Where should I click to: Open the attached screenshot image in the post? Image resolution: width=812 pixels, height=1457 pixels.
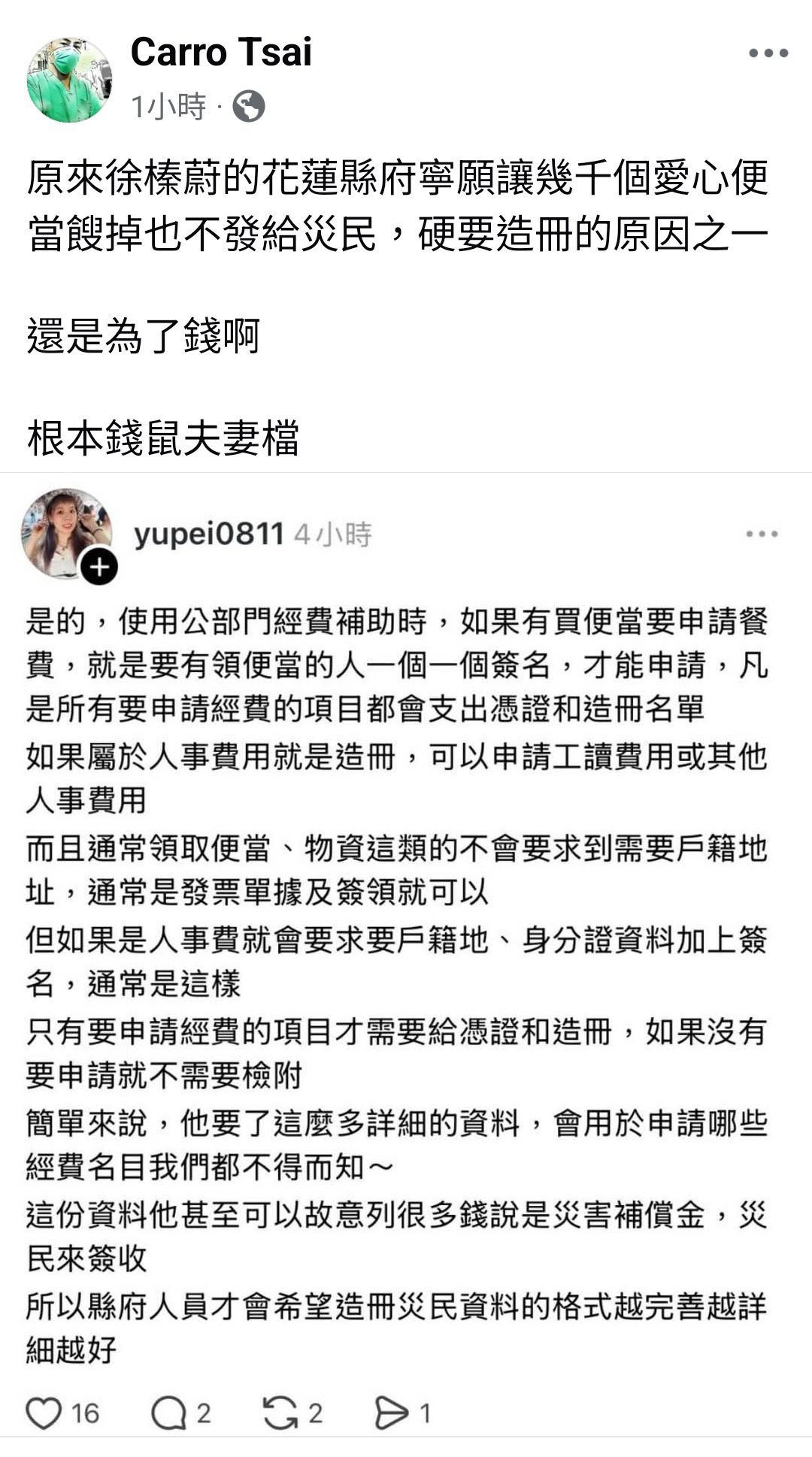pyautogui.click(x=406, y=956)
